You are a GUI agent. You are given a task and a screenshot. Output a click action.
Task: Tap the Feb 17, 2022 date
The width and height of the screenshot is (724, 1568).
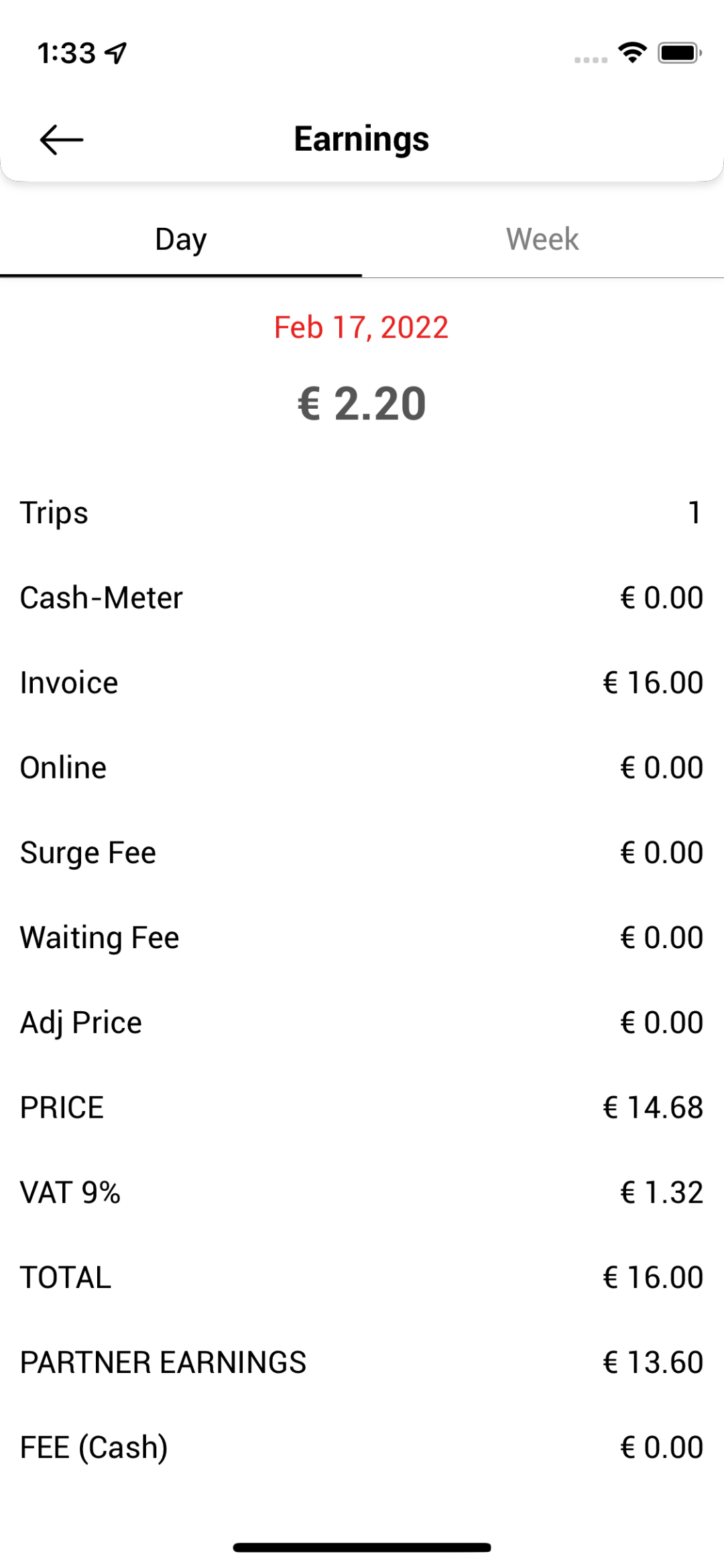click(361, 328)
